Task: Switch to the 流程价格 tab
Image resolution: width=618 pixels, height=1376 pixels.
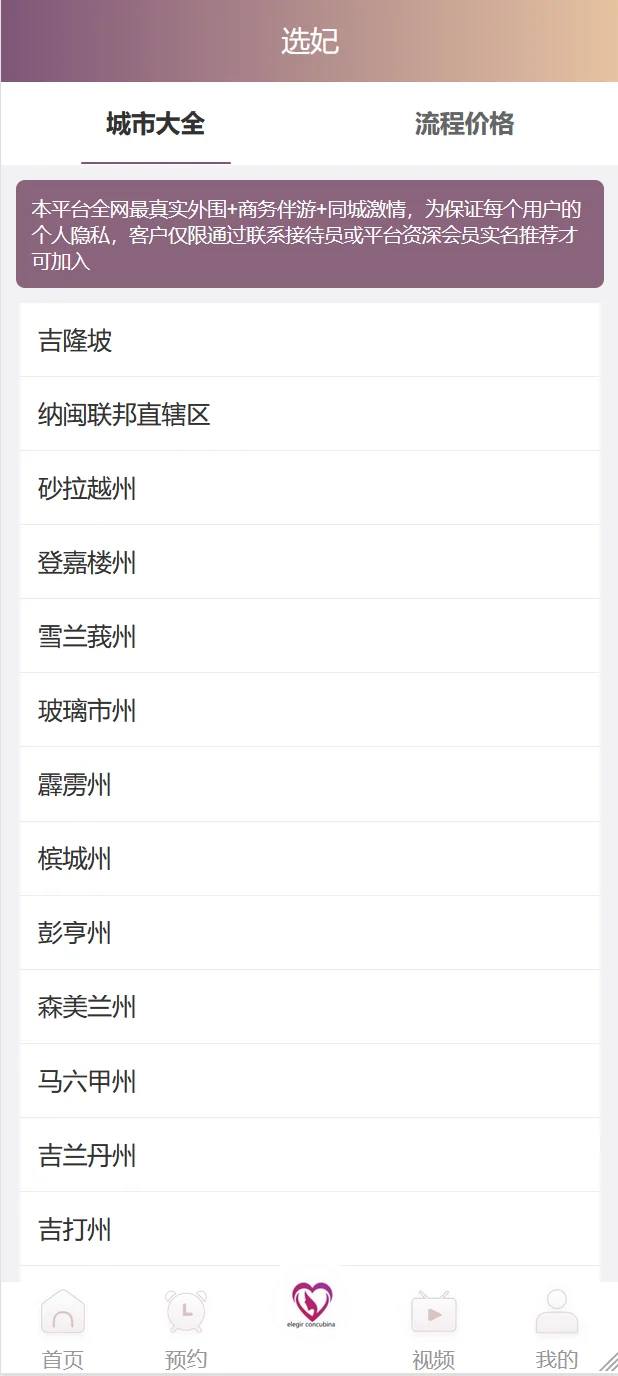Action: click(464, 124)
